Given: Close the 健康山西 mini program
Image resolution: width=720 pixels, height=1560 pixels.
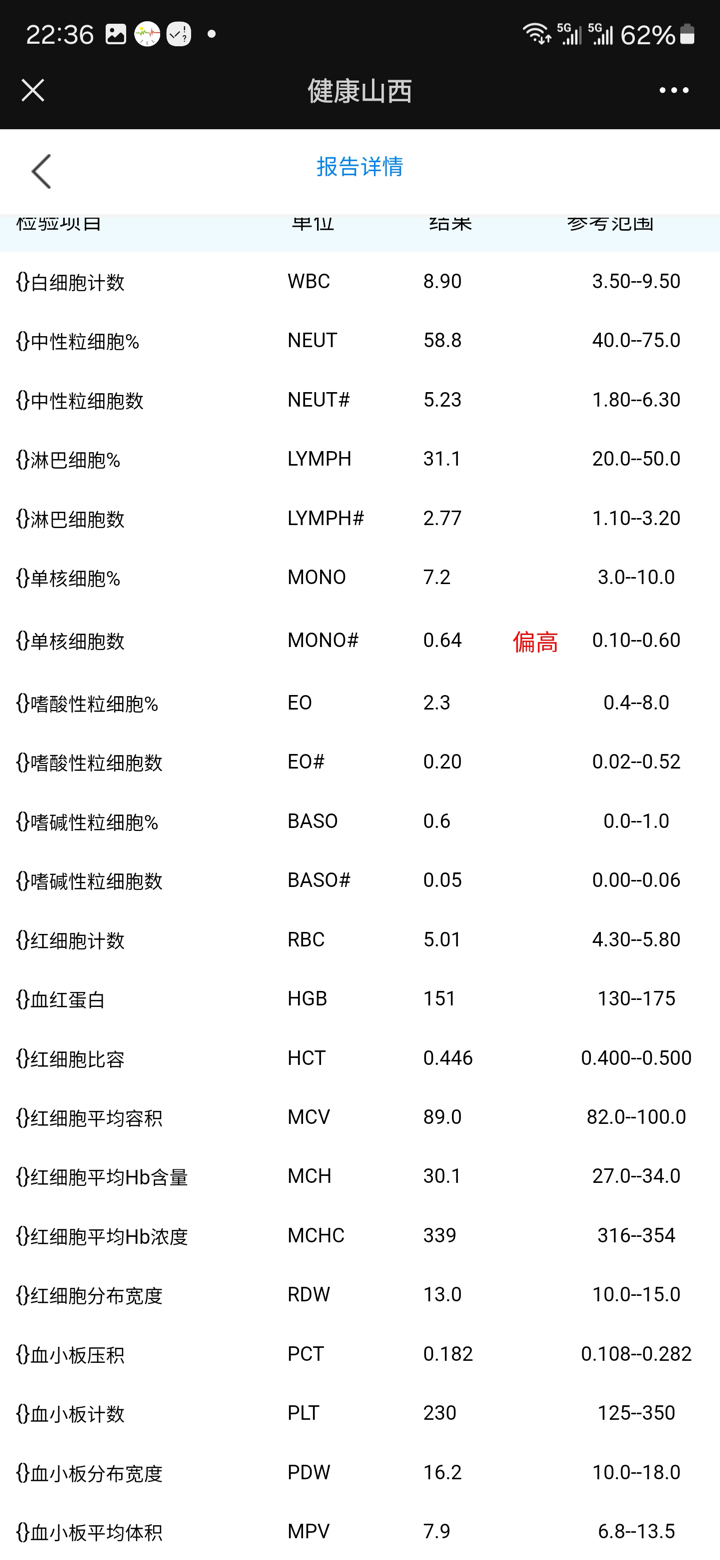Looking at the screenshot, I should point(33,90).
